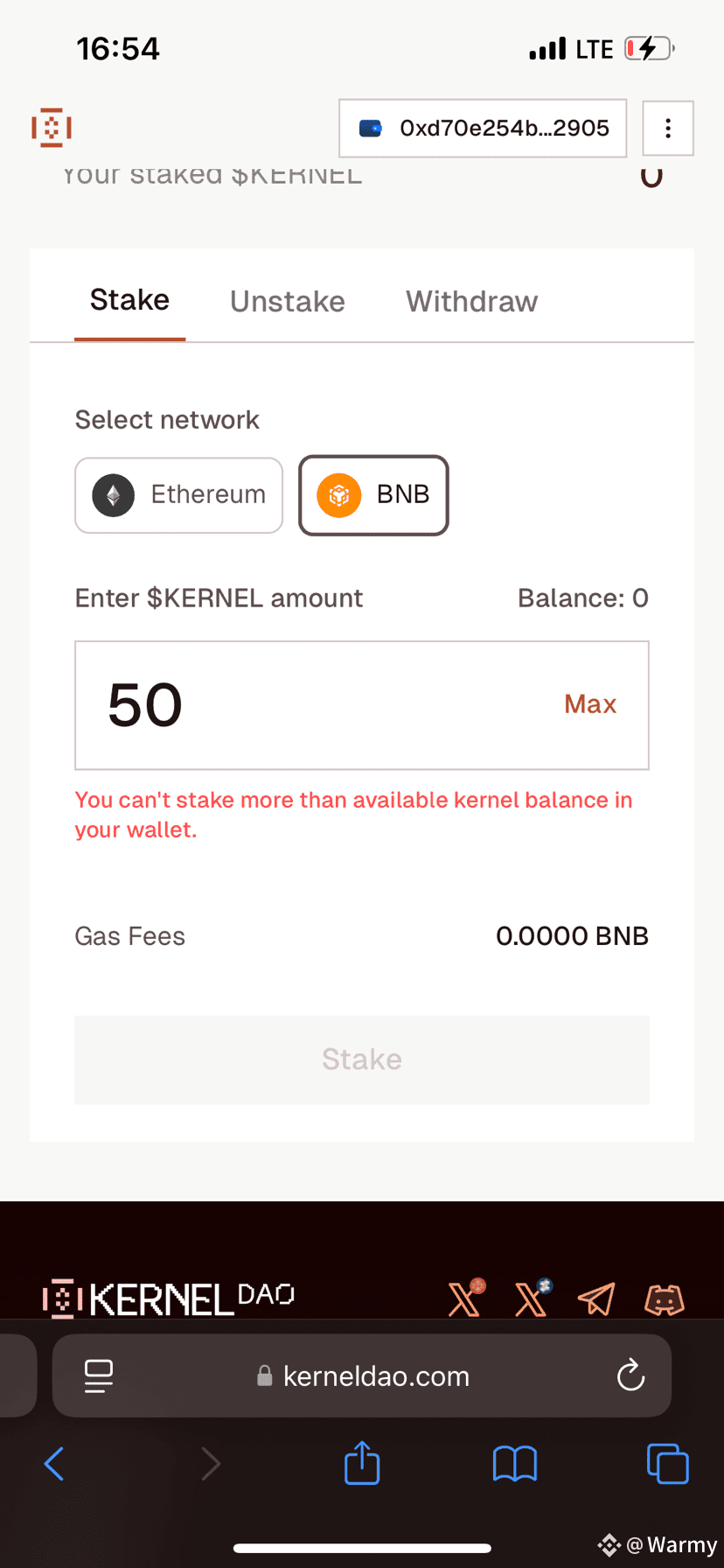The width and height of the screenshot is (724, 1568).
Task: Switch to the Unstake tab
Action: (x=288, y=301)
